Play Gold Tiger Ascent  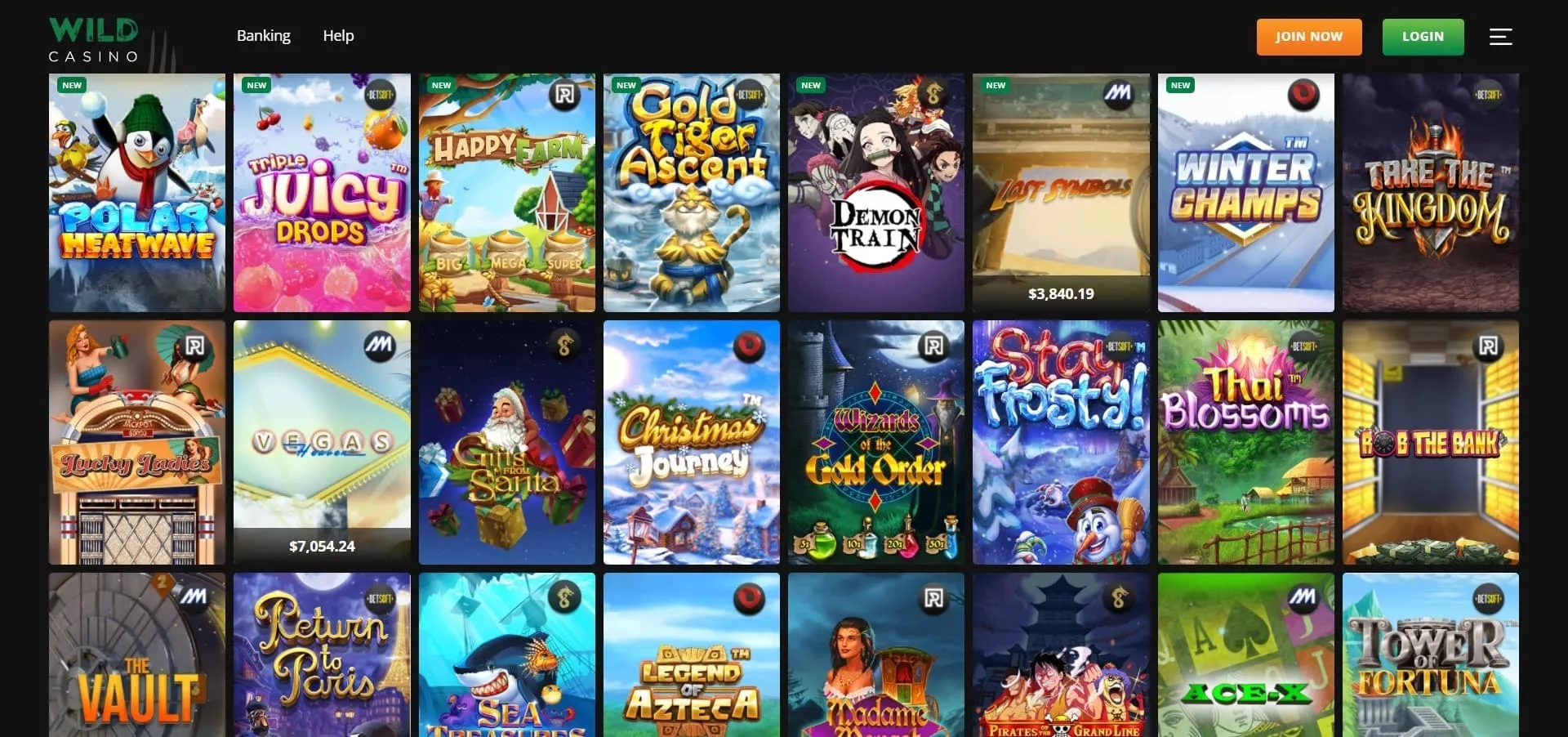click(x=691, y=193)
